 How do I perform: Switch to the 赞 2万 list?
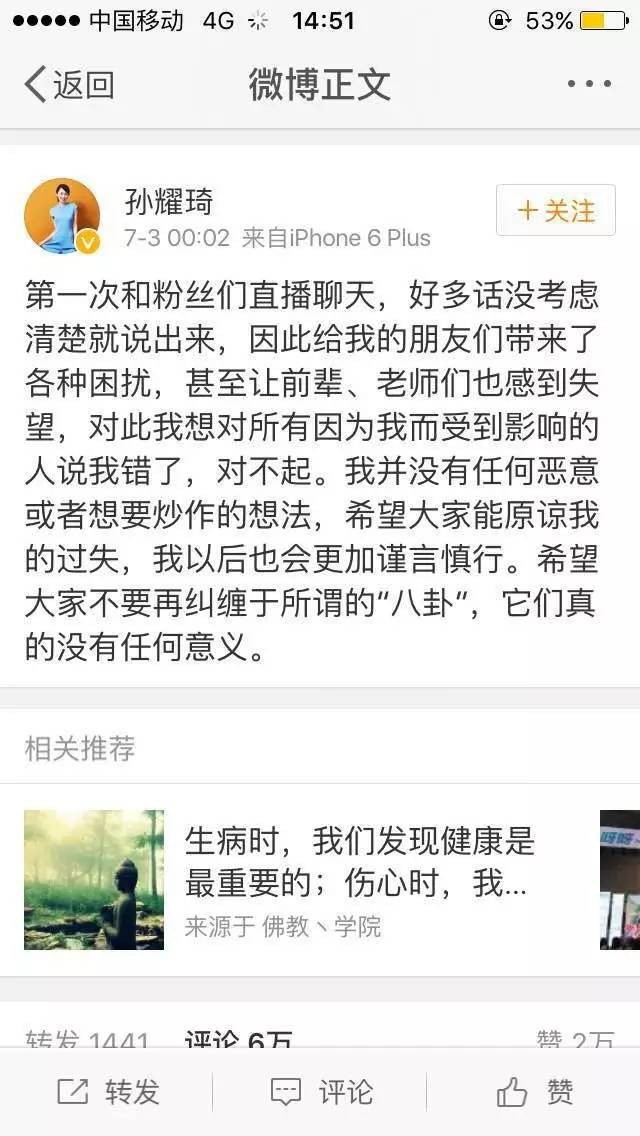(575, 1041)
